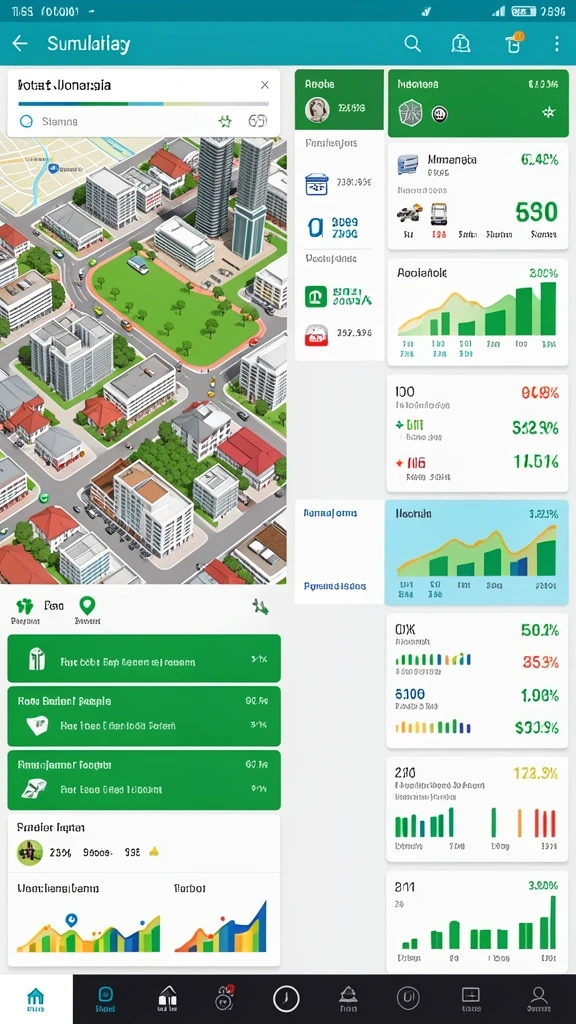Open the three-dot overflow menu
576x1024 pixels.
[556, 44]
